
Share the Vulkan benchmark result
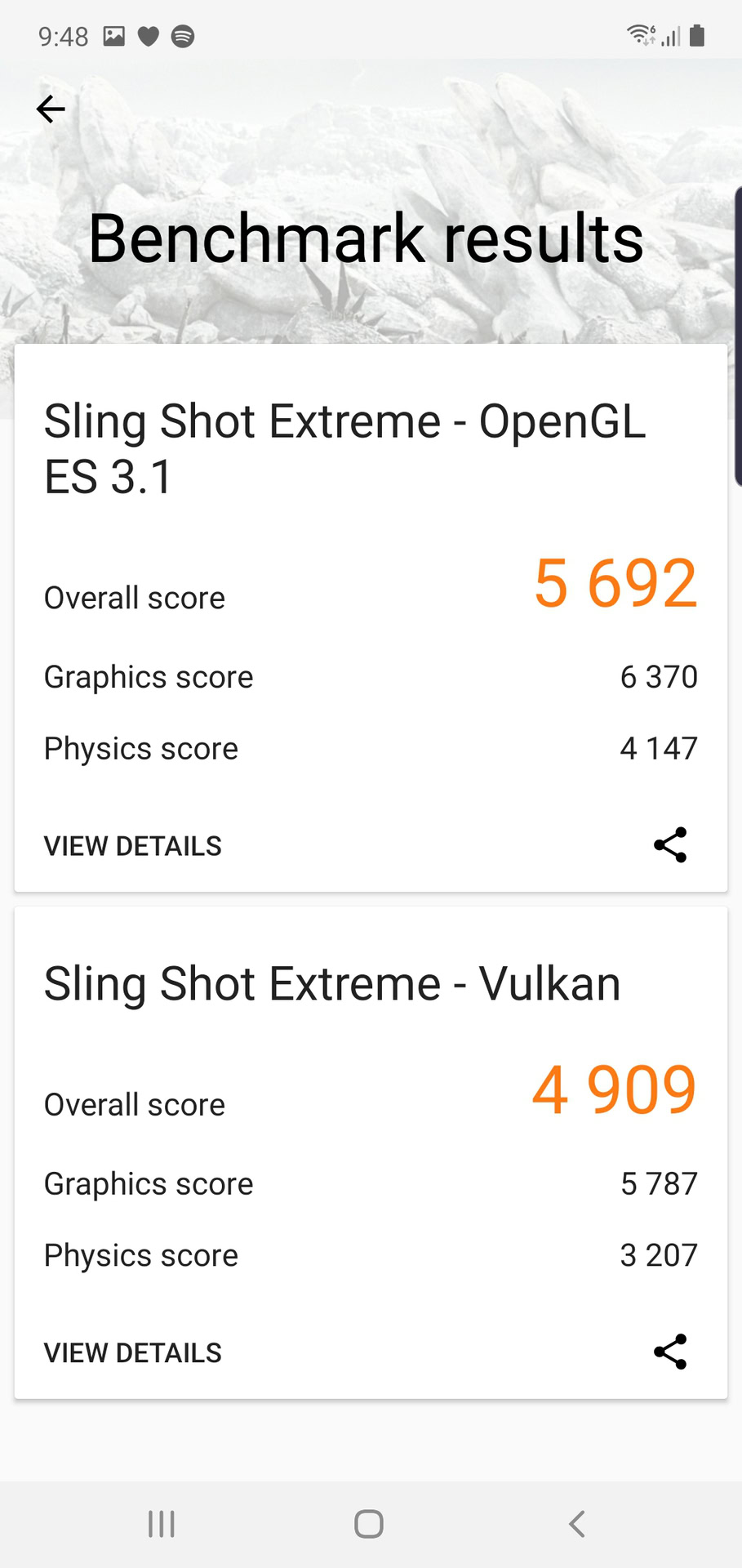click(670, 1352)
